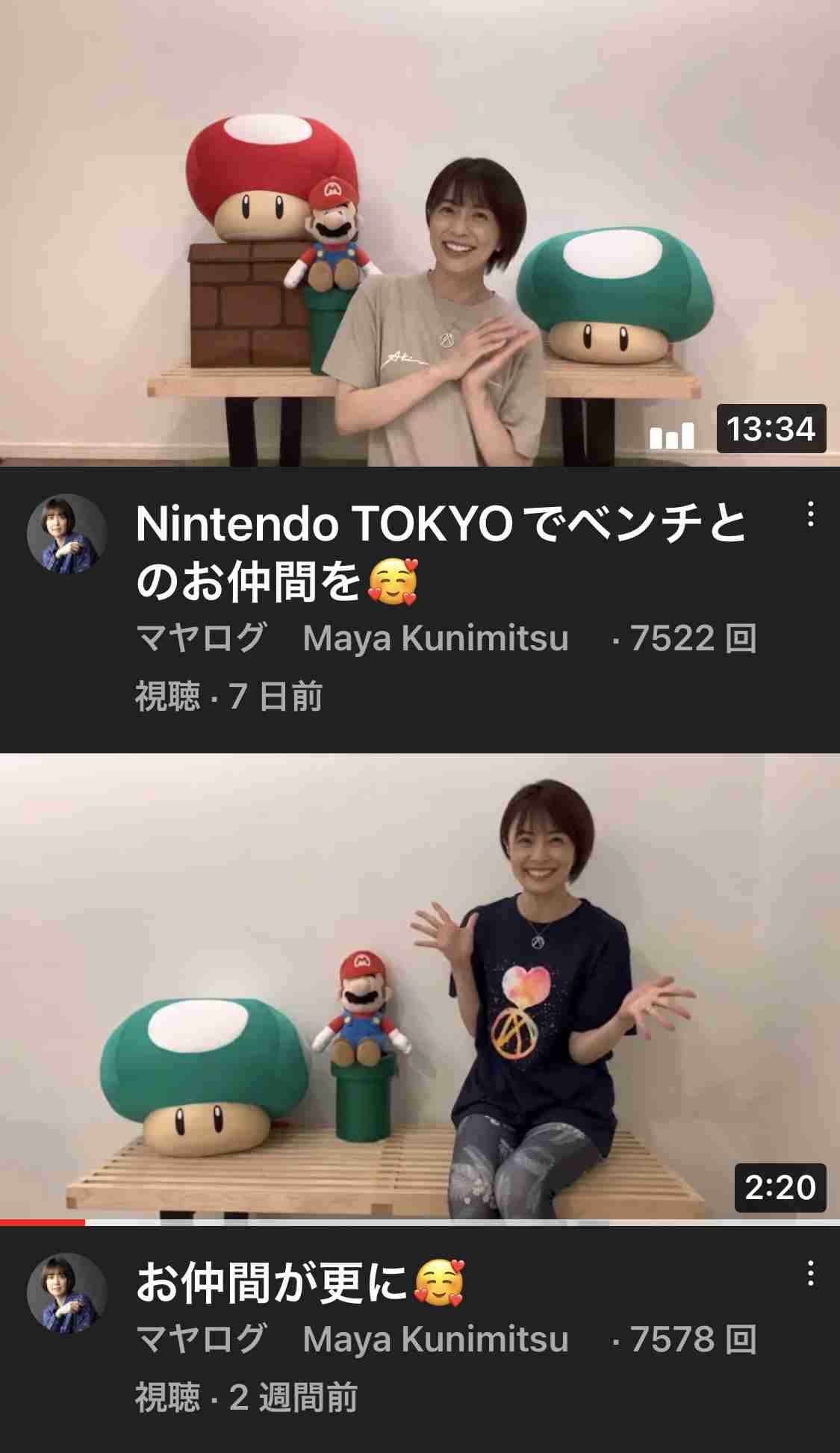Open the お仲間が更に video title
Viewport: 840px width, 1453px height.
[299, 1283]
